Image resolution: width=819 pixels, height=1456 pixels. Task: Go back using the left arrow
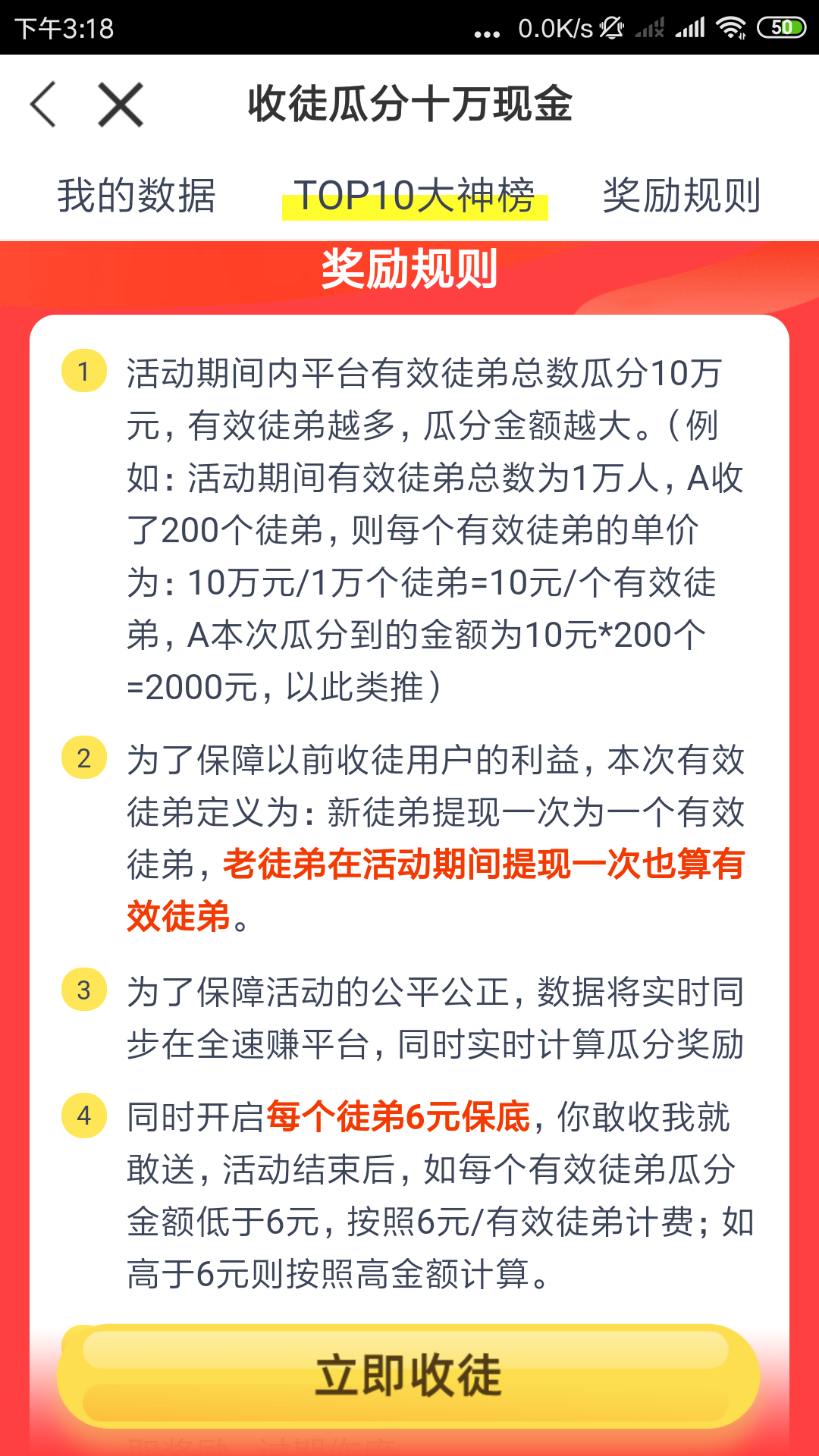point(43,105)
